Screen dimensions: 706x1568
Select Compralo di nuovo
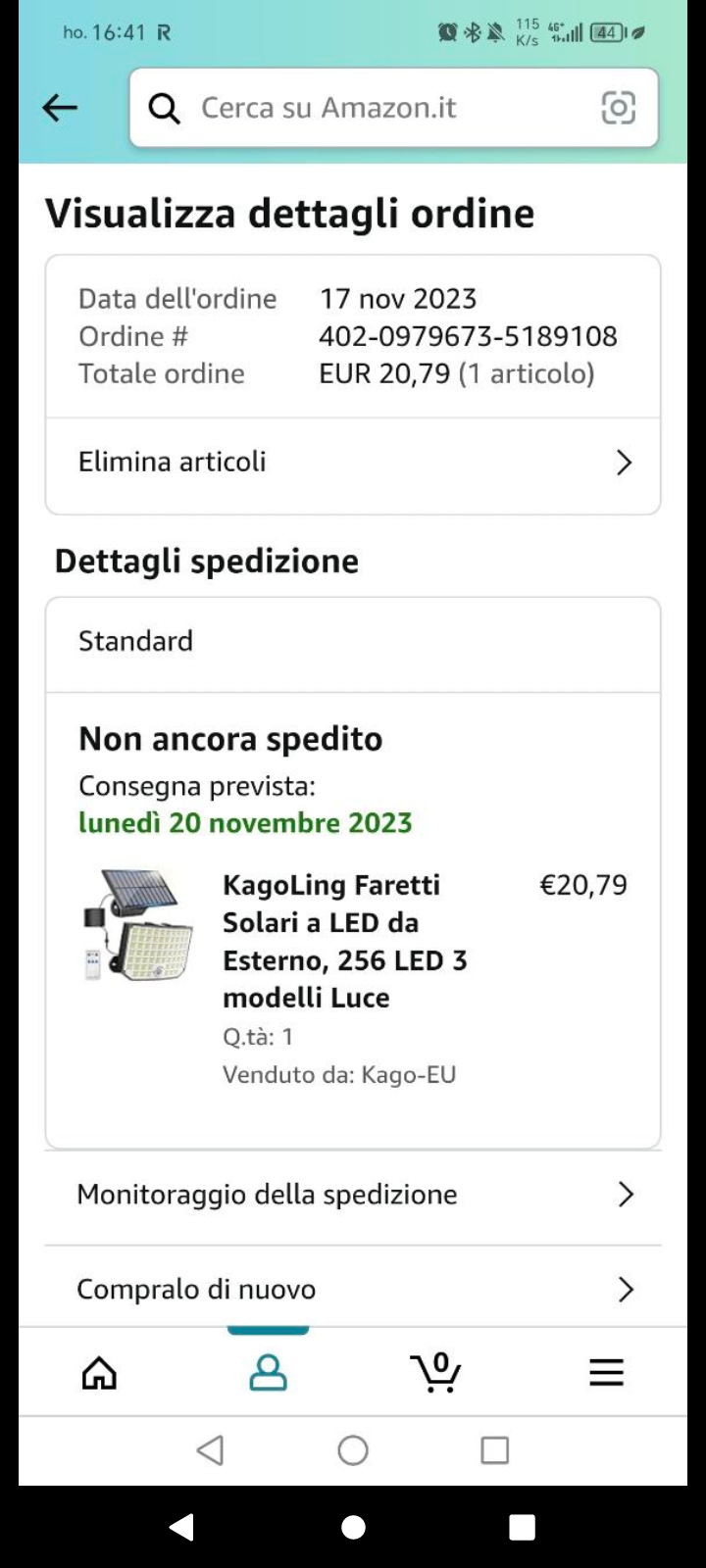pos(353,1289)
